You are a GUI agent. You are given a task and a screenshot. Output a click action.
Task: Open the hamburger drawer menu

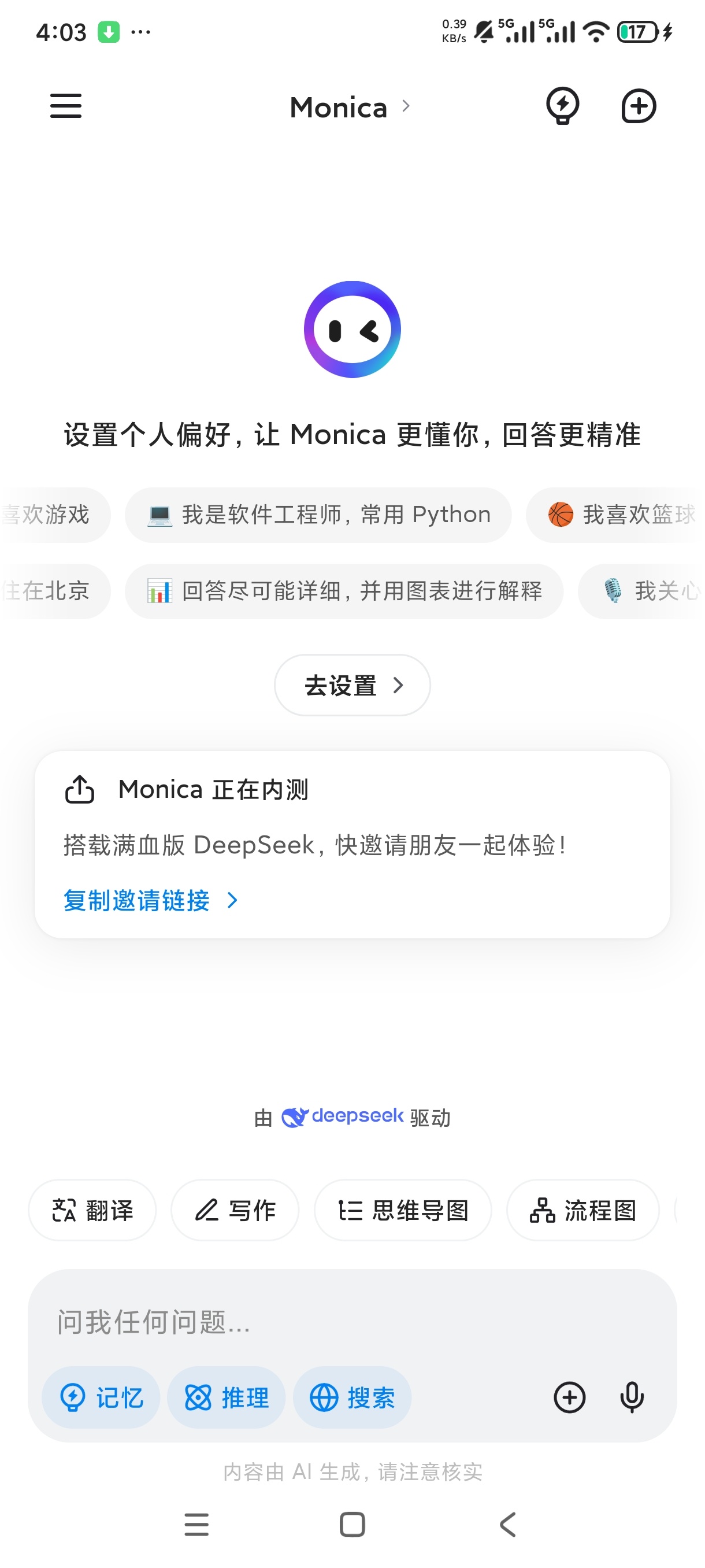pyautogui.click(x=66, y=106)
